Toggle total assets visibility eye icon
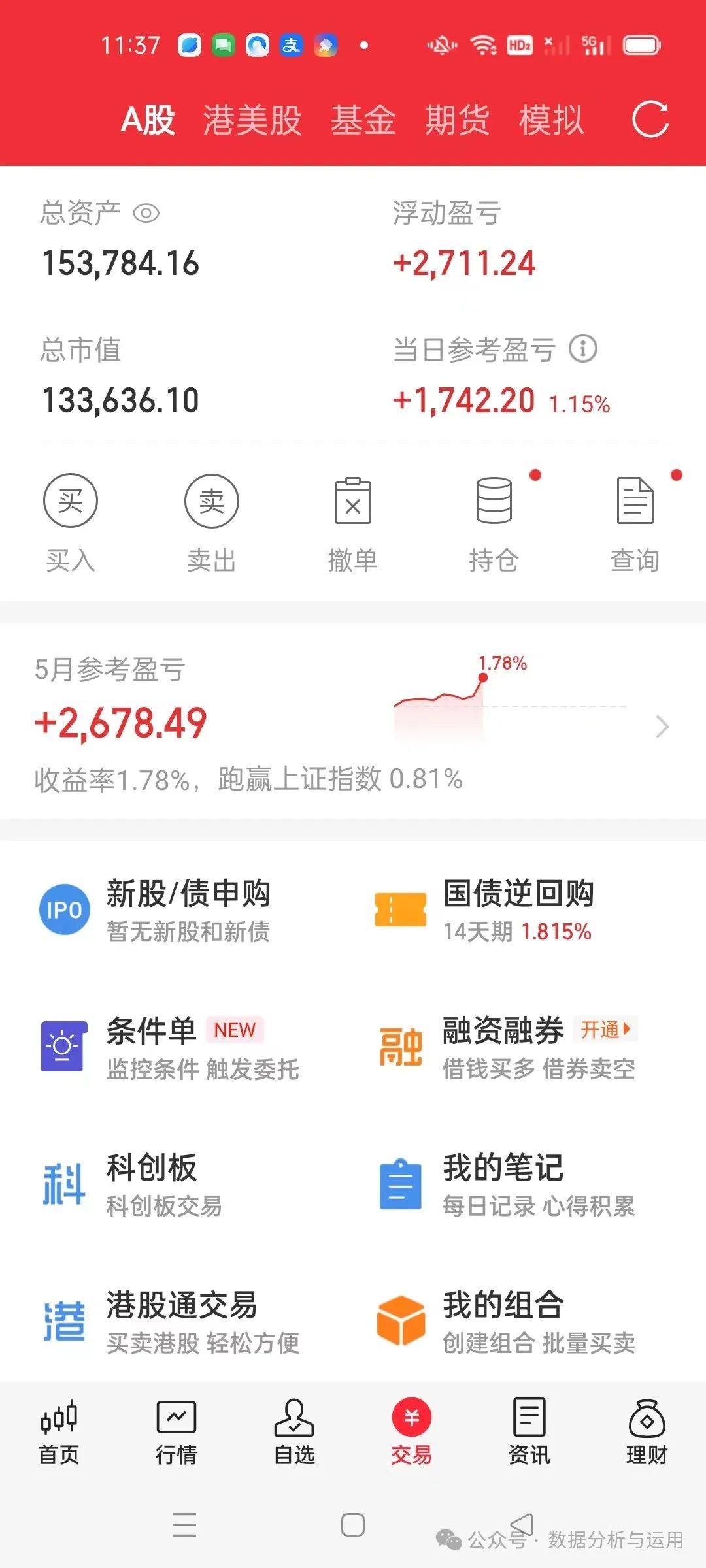Screen dimensions: 706x1568 146,214
